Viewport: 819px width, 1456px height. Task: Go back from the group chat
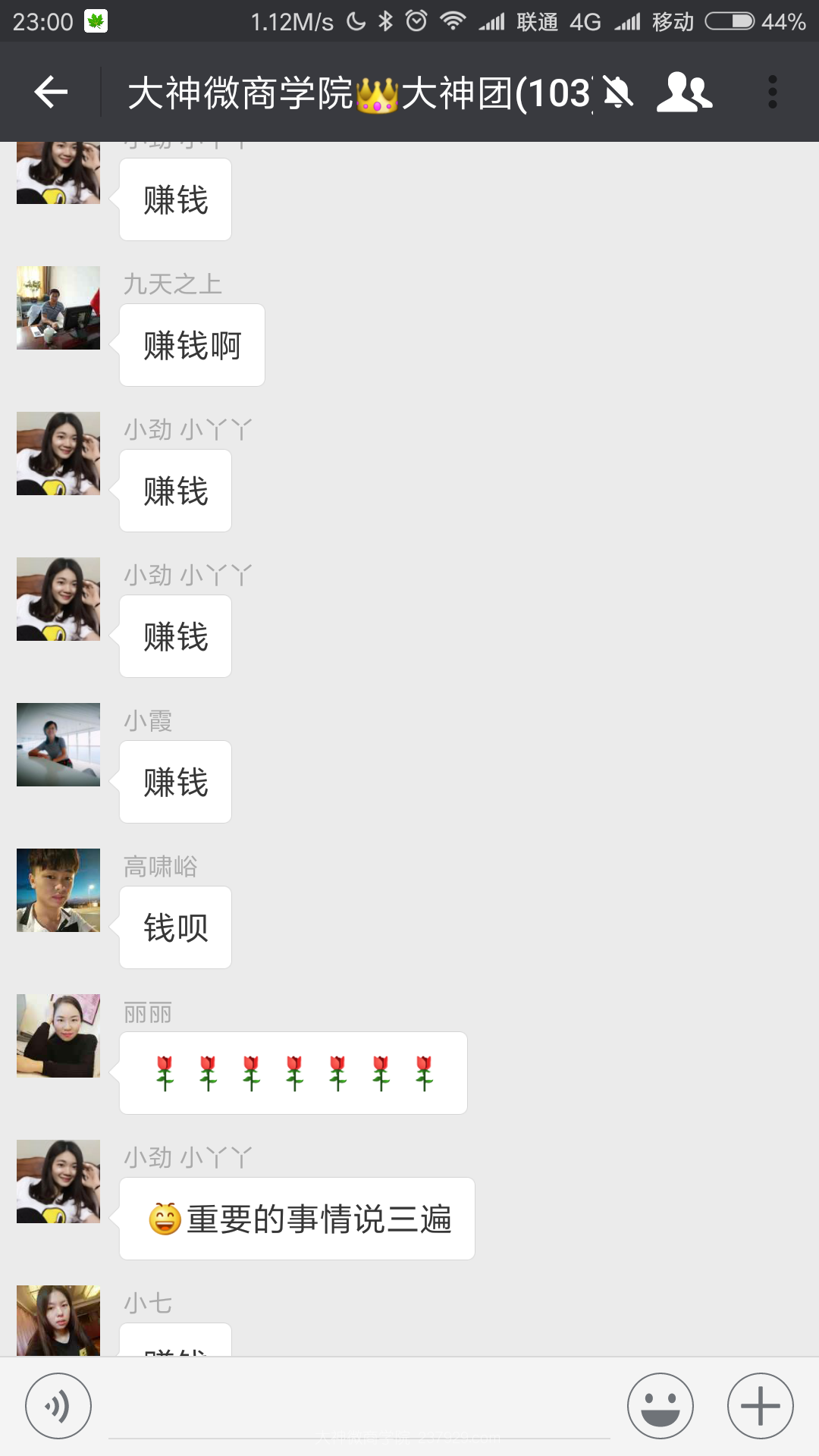click(x=51, y=93)
